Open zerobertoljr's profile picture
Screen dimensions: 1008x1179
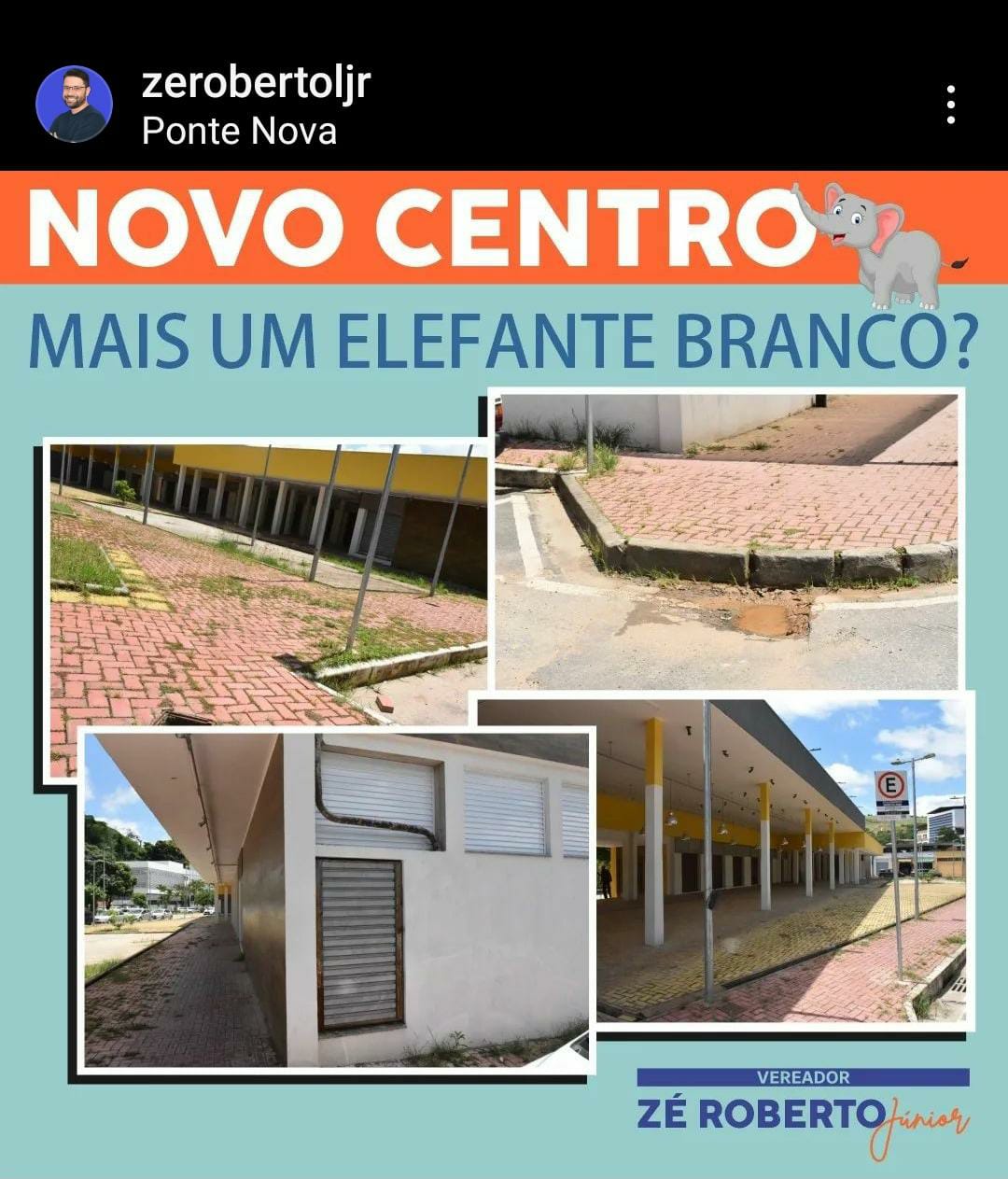click(74, 104)
